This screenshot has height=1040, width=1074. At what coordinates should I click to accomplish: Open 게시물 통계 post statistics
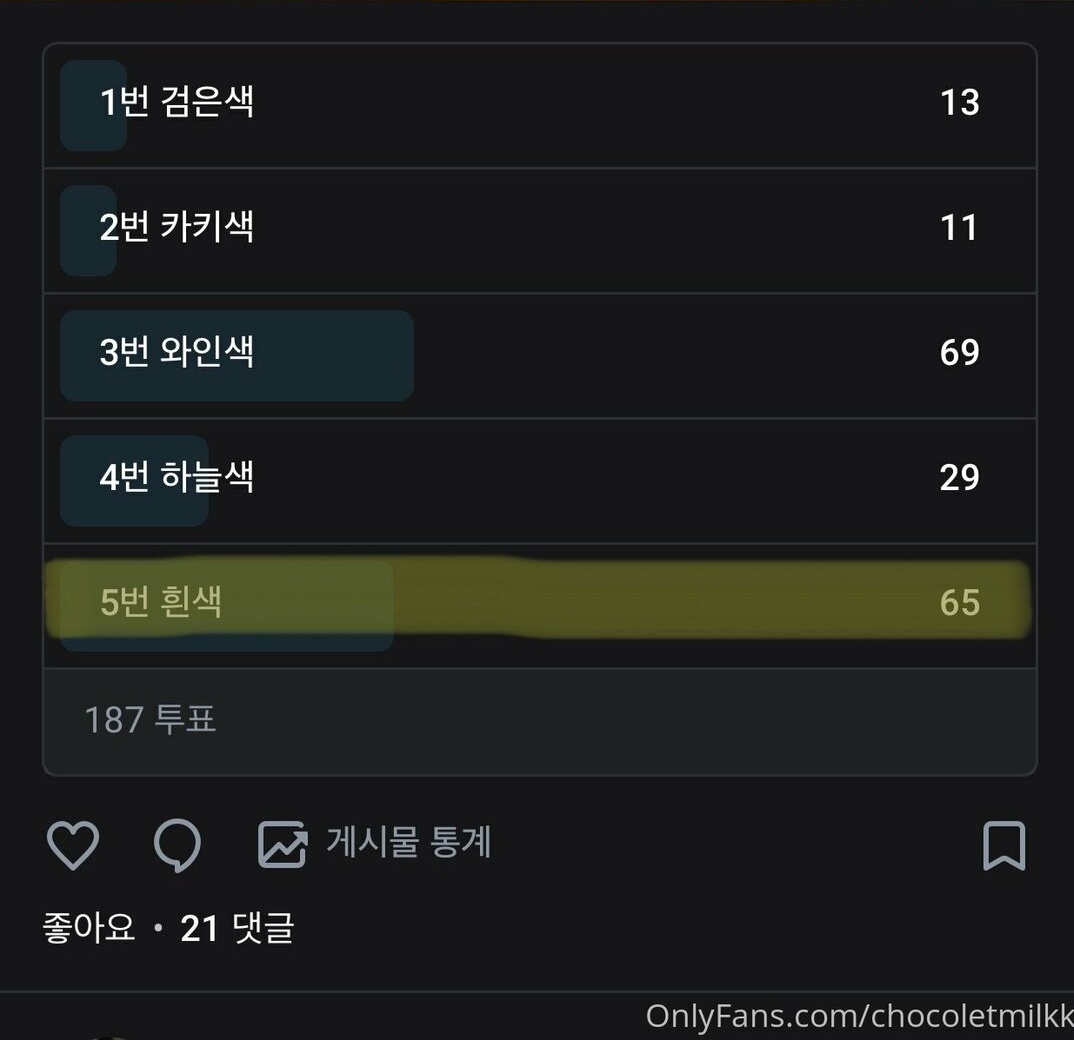(376, 844)
